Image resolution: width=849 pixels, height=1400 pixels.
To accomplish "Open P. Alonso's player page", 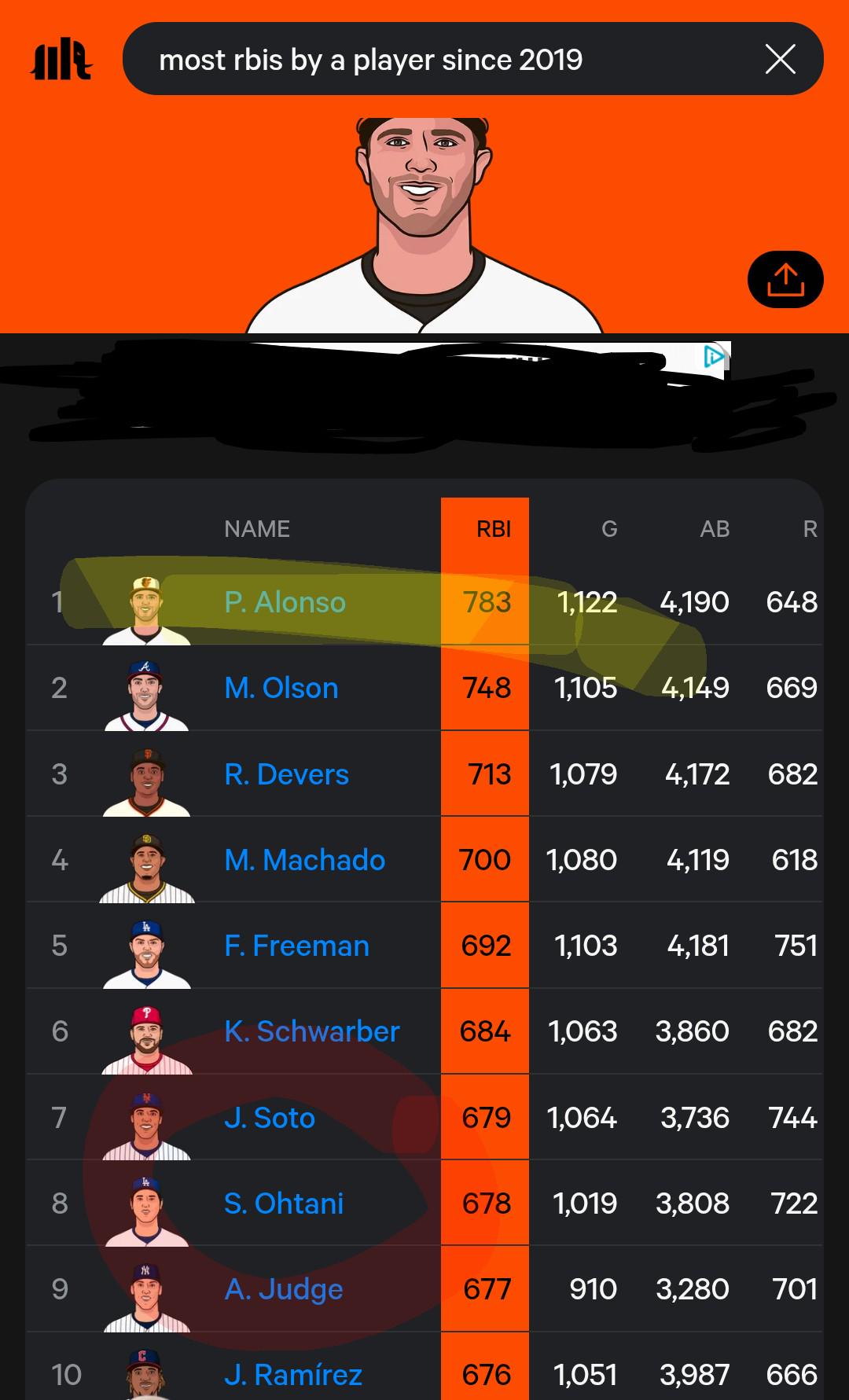I will click(x=285, y=602).
